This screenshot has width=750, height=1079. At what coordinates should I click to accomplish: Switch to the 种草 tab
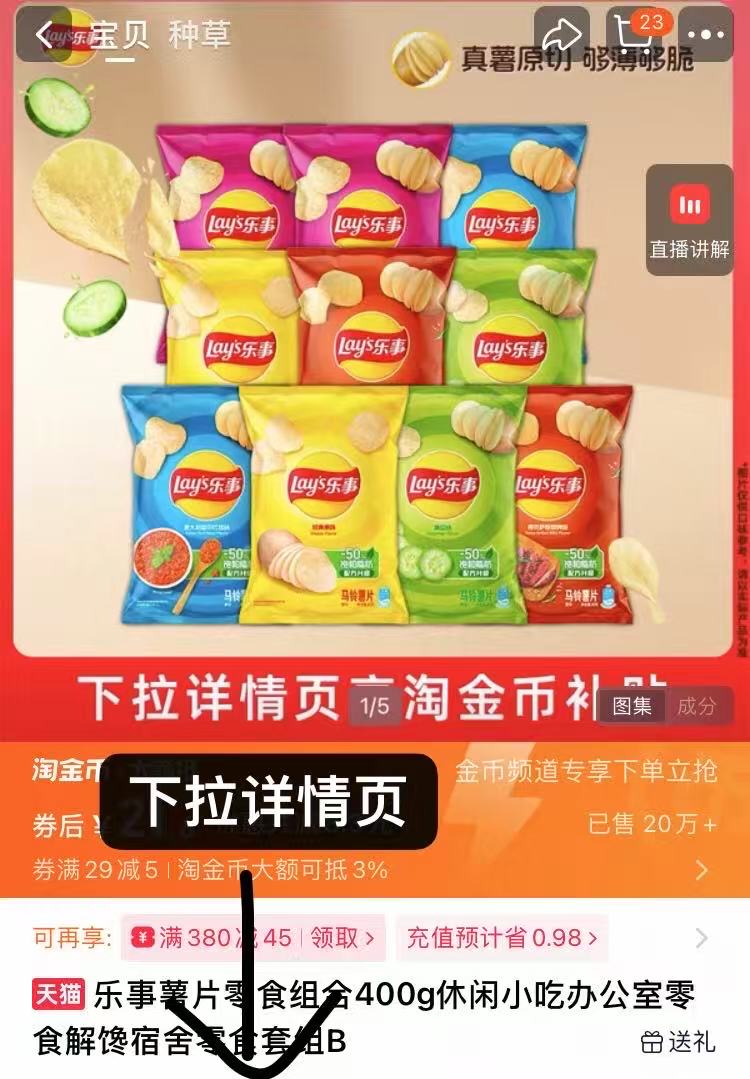tap(200, 35)
